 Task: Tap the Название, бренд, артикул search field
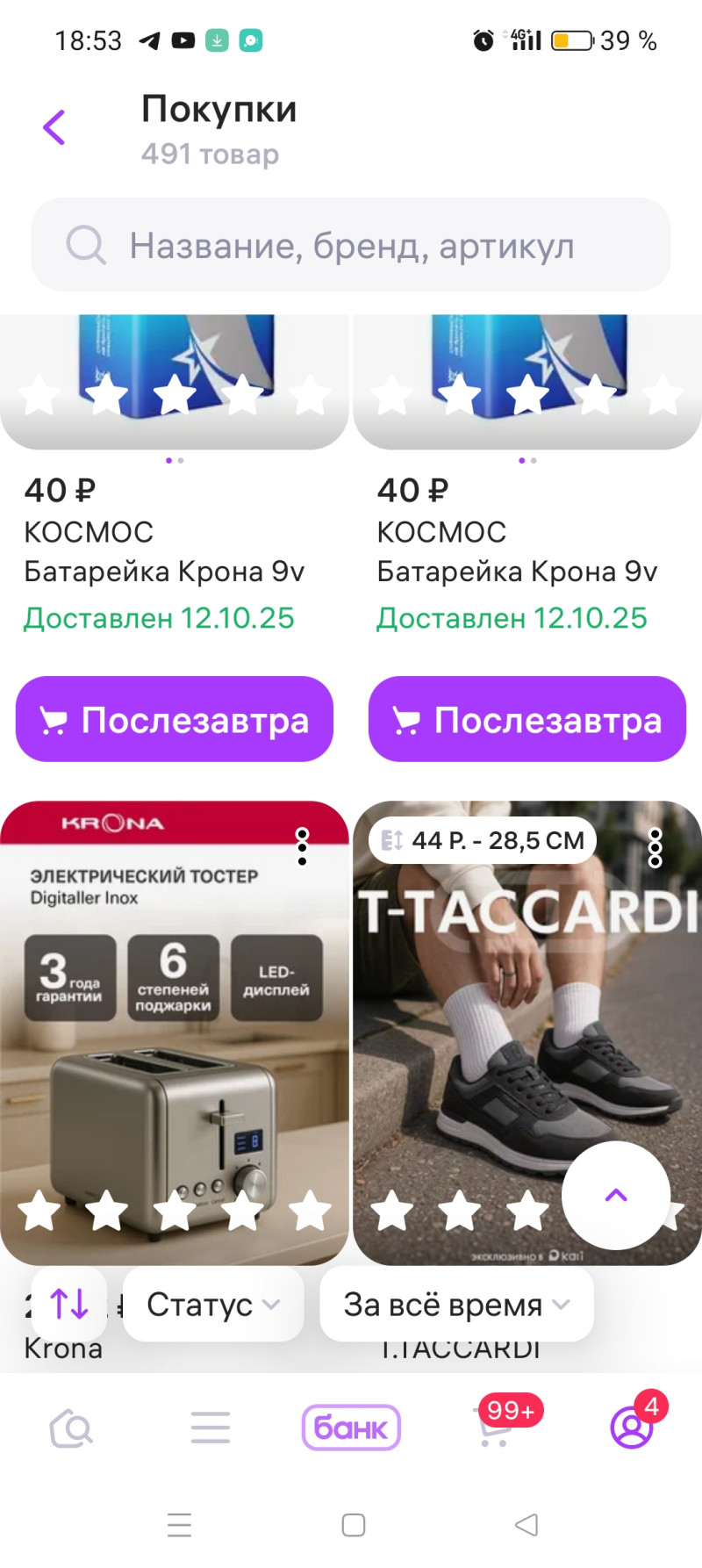tap(351, 245)
